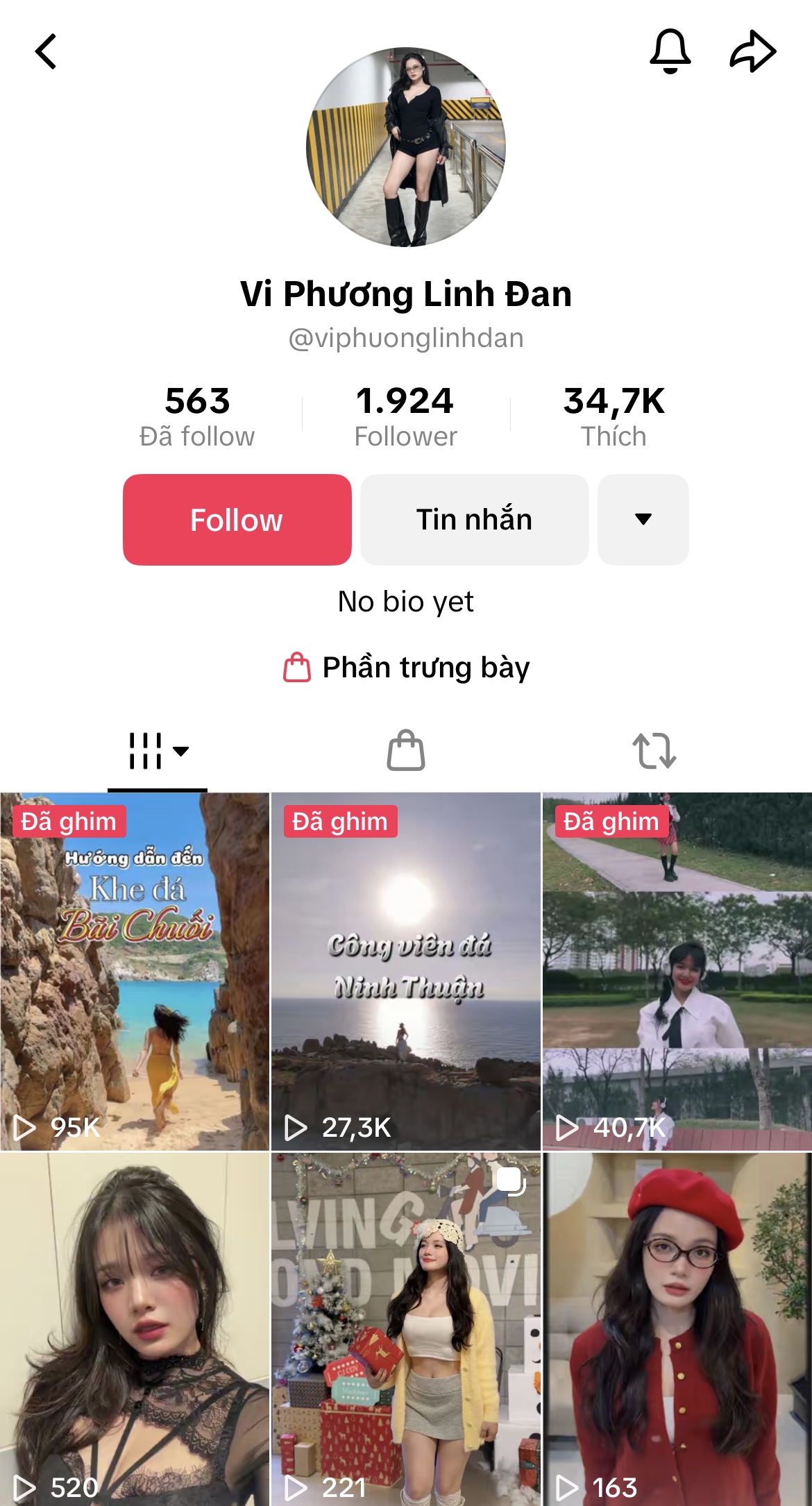812x1506 pixels.
Task: Go back using the top-left arrow
Action: click(46, 52)
